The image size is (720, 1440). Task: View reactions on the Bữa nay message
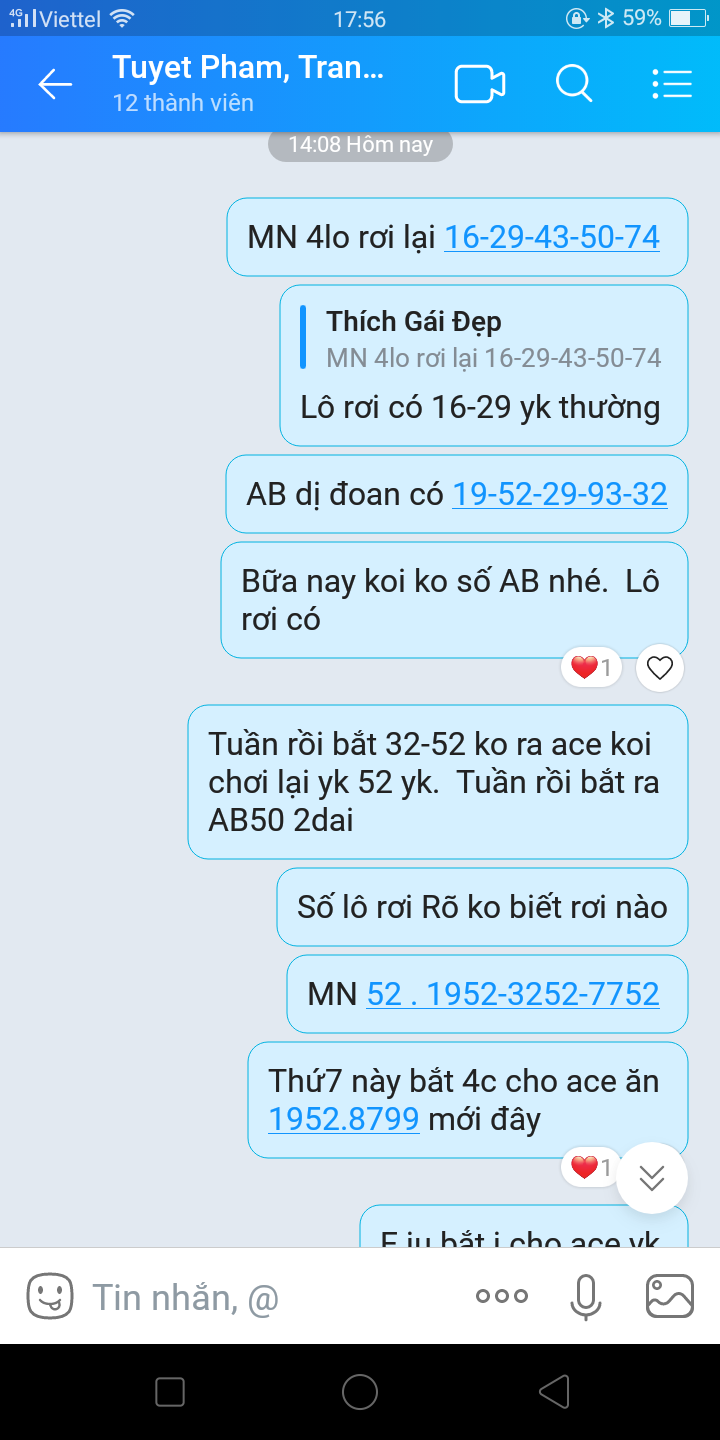591,667
